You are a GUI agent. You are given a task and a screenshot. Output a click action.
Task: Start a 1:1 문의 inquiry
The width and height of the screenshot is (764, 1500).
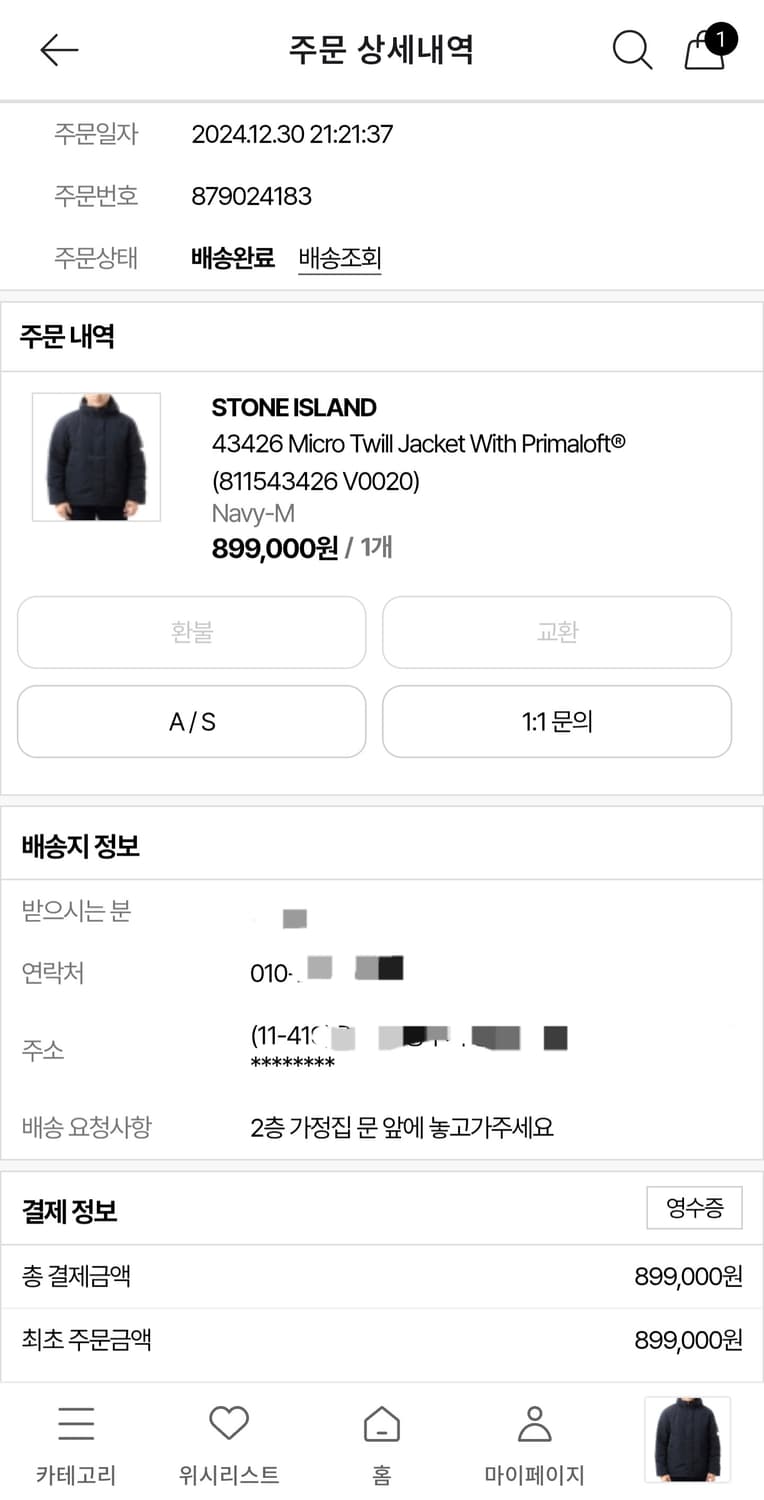(x=556, y=721)
